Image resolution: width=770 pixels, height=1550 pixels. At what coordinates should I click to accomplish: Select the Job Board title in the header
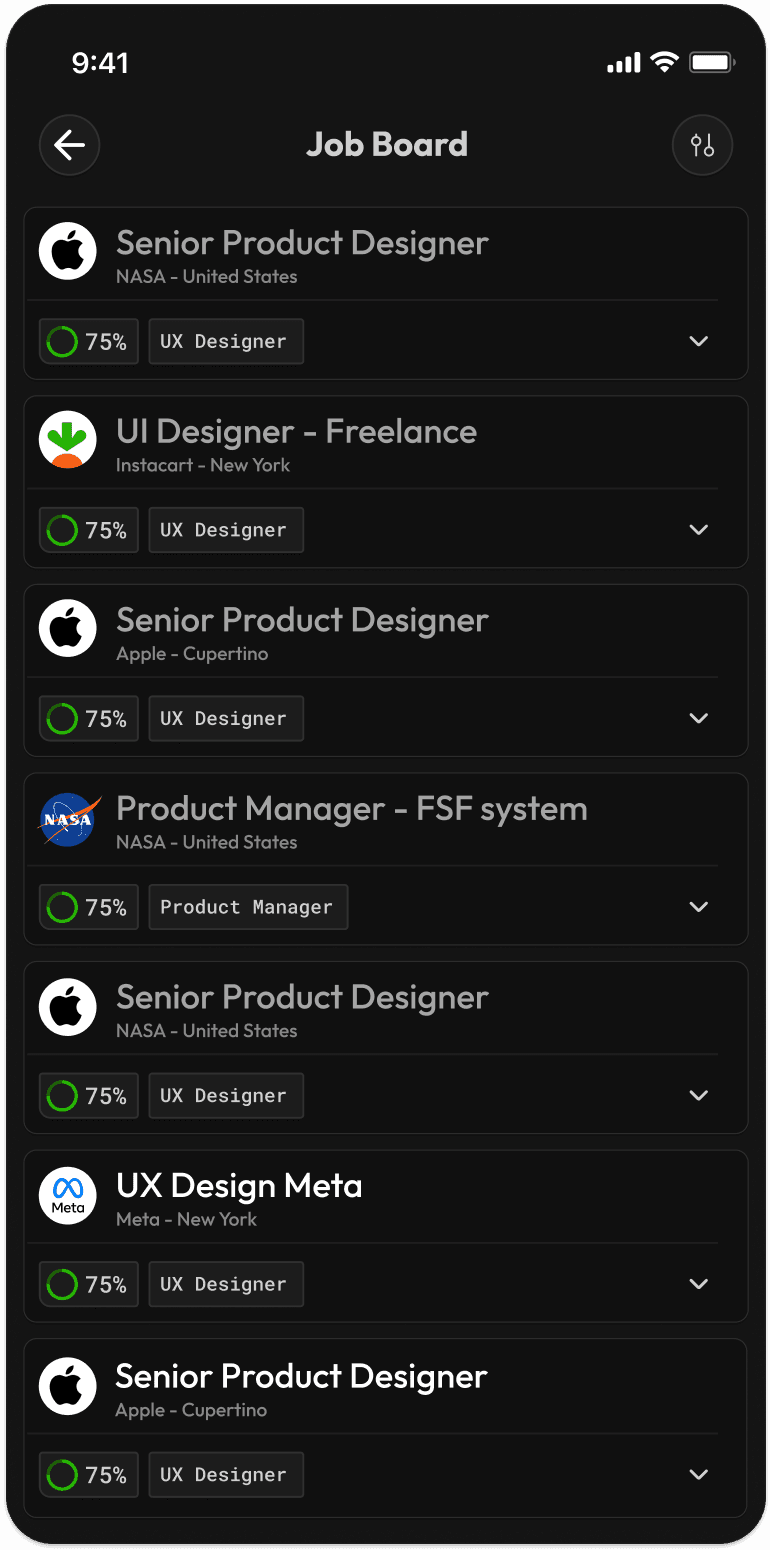(x=387, y=144)
